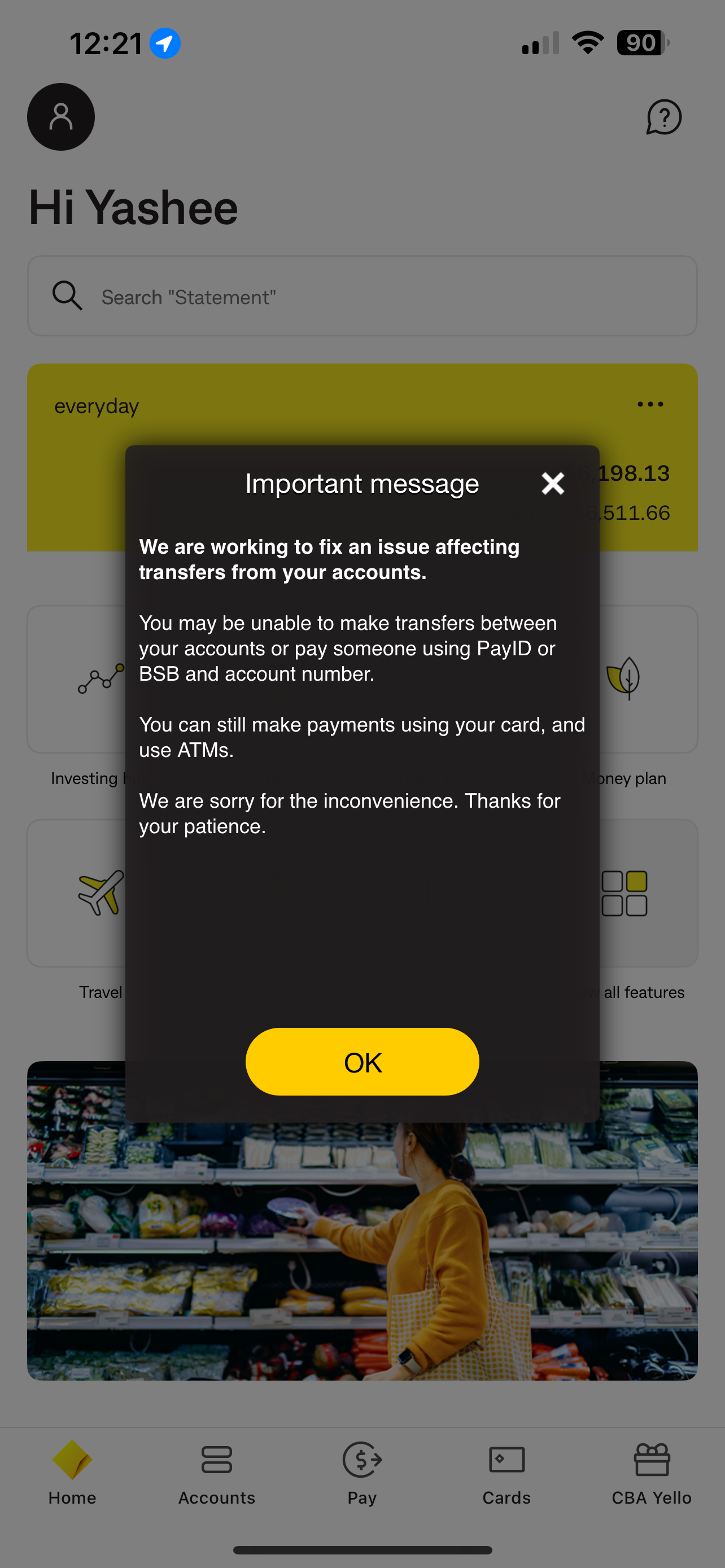Confirm the important message with OK
725x1568 pixels.
tap(362, 1062)
